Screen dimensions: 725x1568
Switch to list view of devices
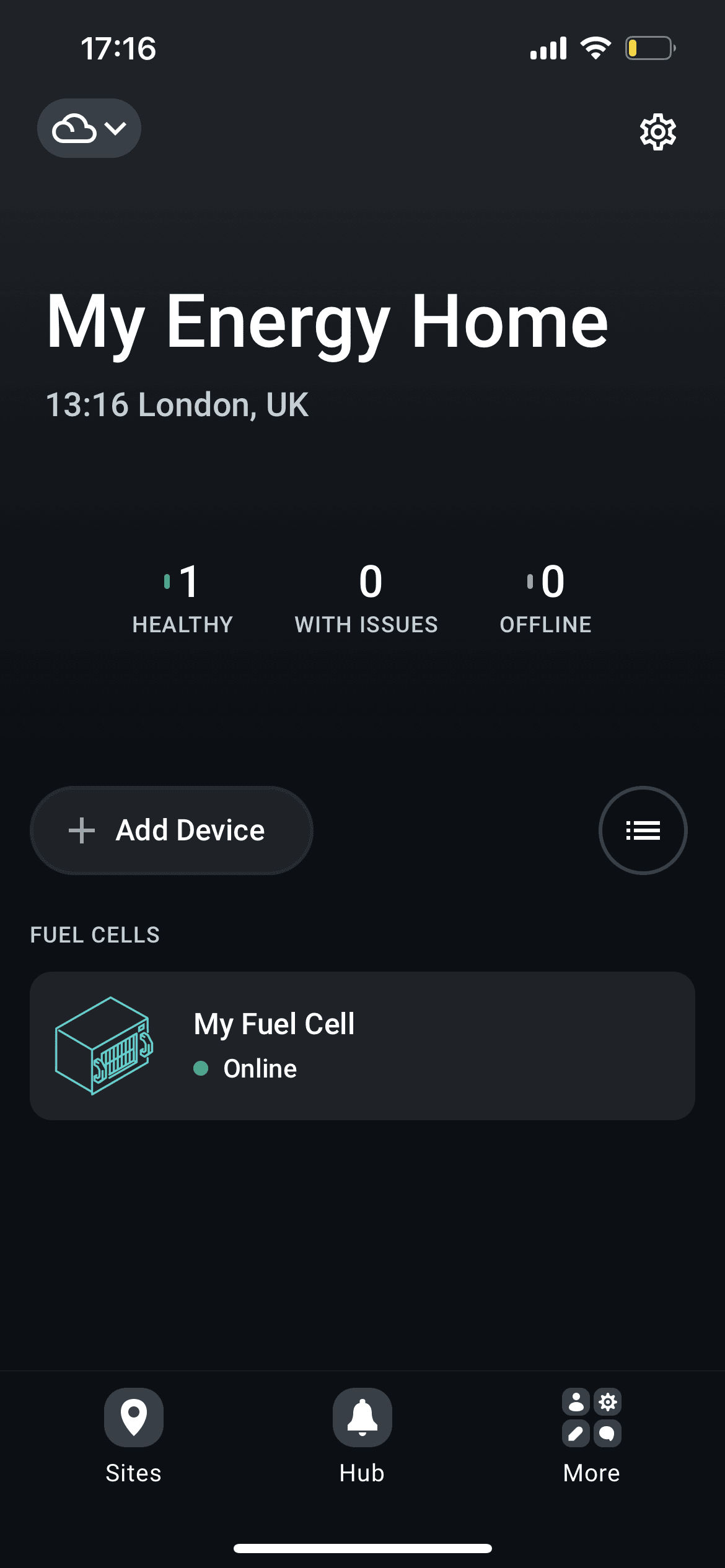pyautogui.click(x=642, y=830)
